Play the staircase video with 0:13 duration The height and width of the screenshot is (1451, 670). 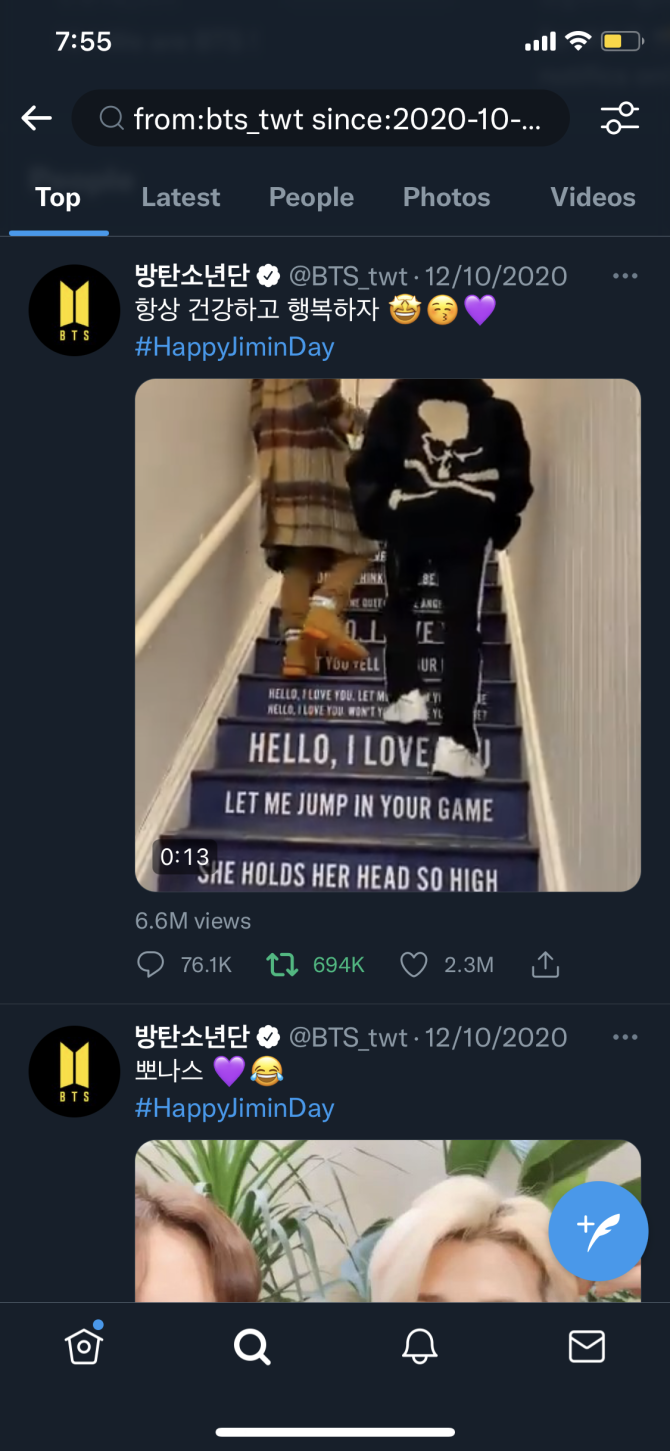[x=387, y=634]
